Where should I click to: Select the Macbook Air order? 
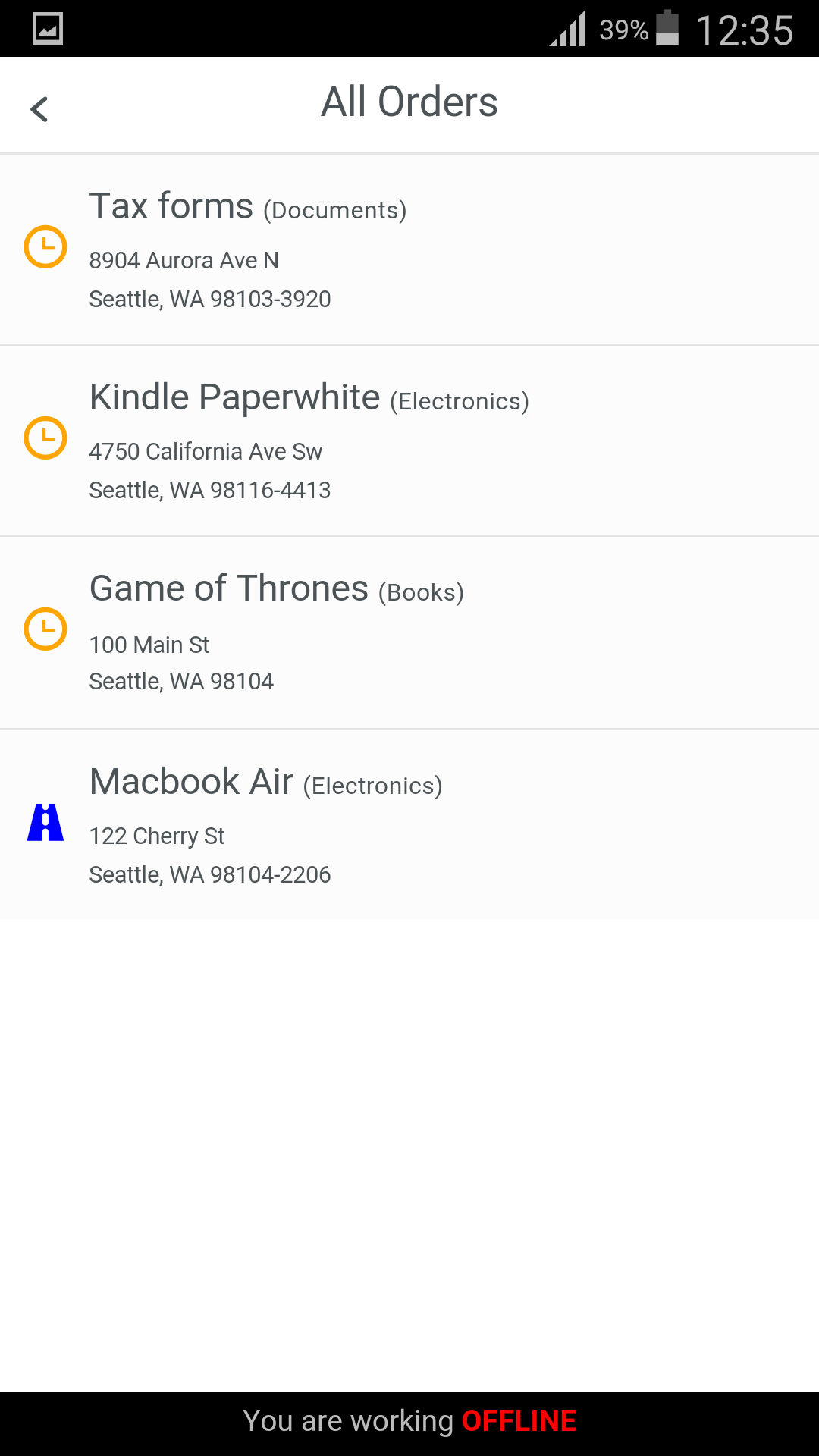point(409,824)
